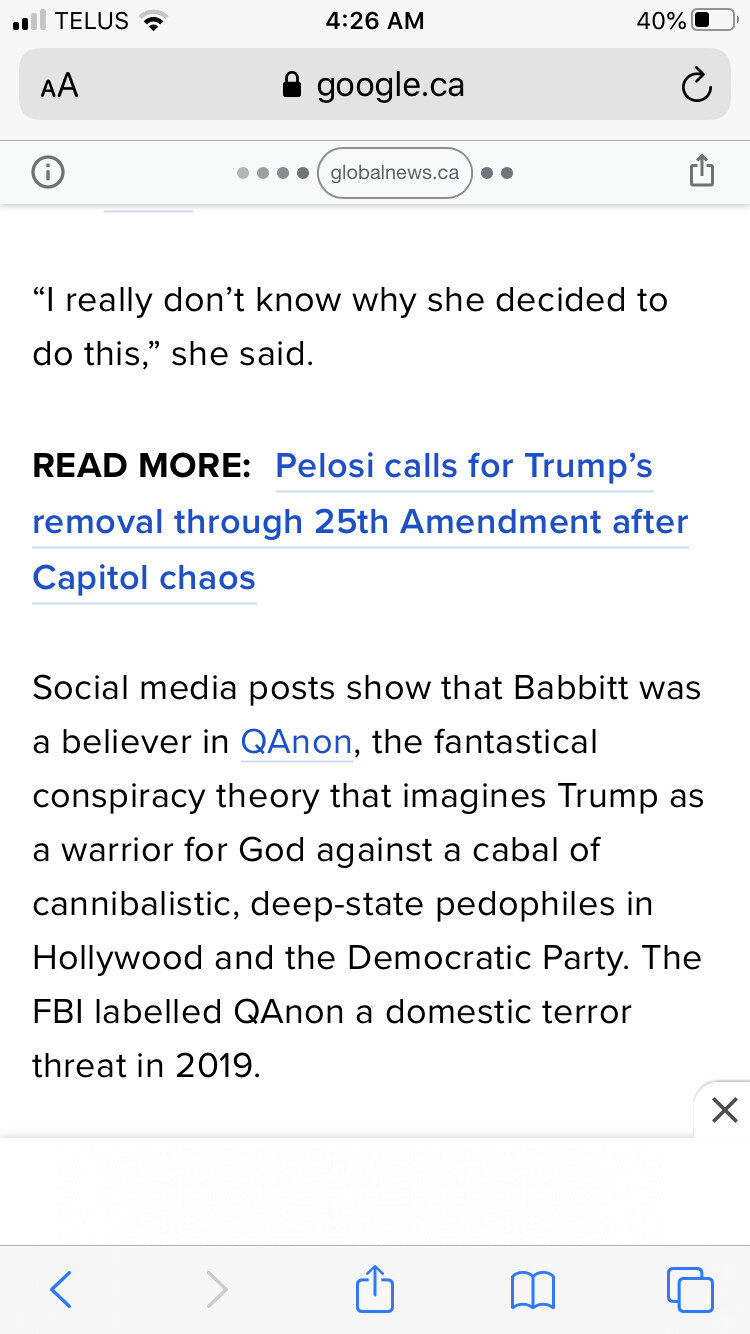Open the QAnon link

click(296, 742)
